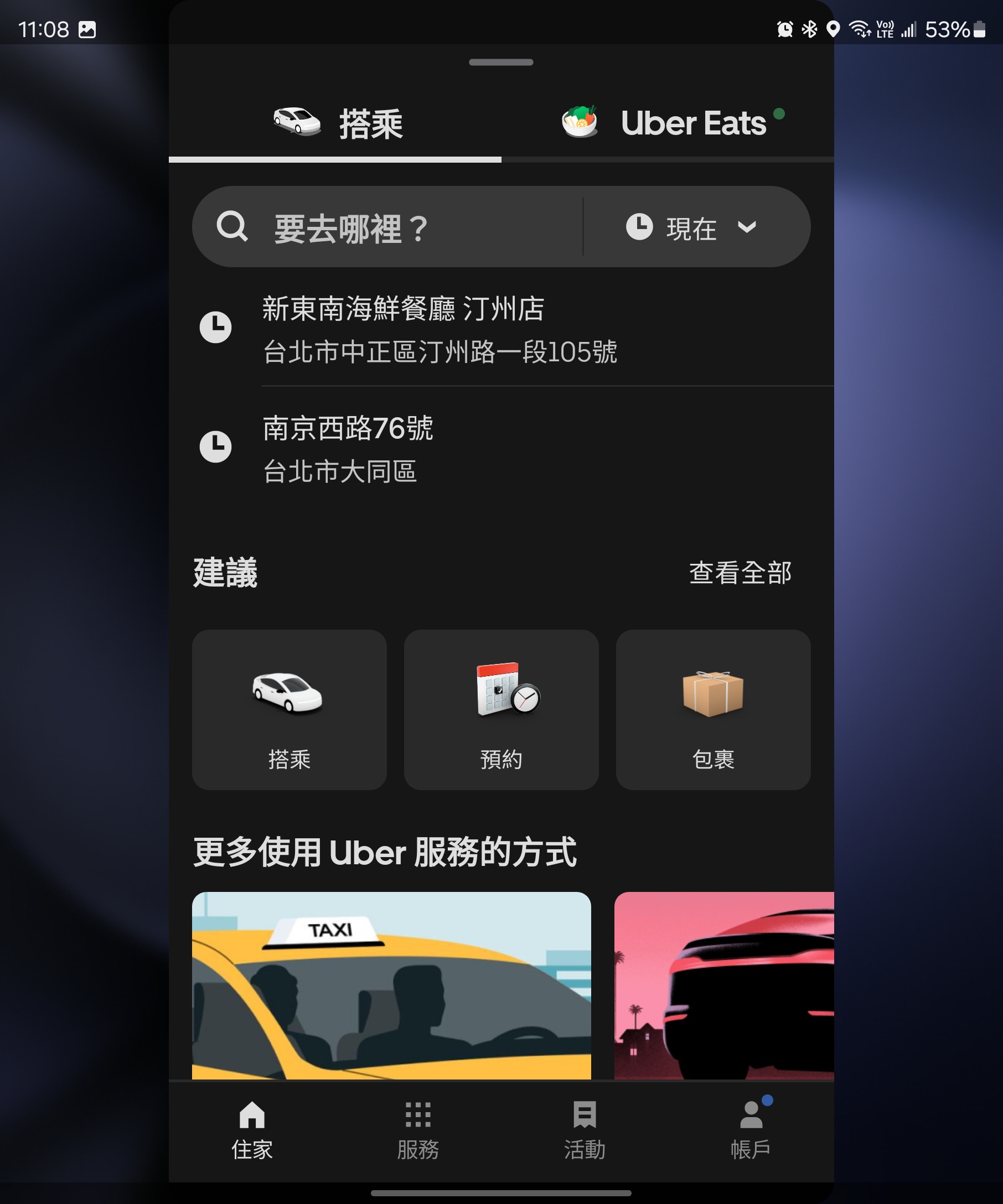This screenshot has width=1003, height=1204.
Task: Select the 搭乘 top tab
Action: (x=338, y=123)
